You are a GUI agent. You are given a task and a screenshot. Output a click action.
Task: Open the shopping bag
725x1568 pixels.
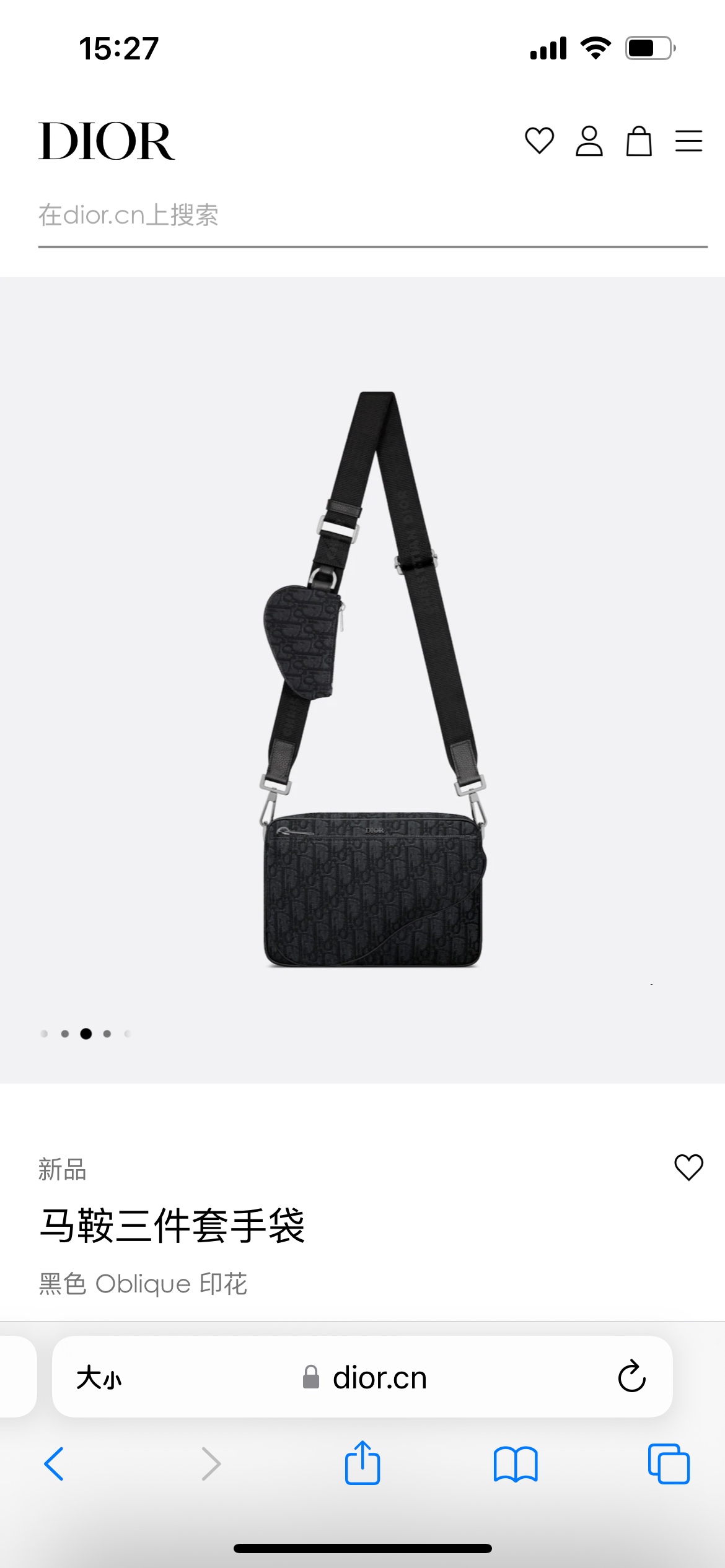click(x=639, y=141)
